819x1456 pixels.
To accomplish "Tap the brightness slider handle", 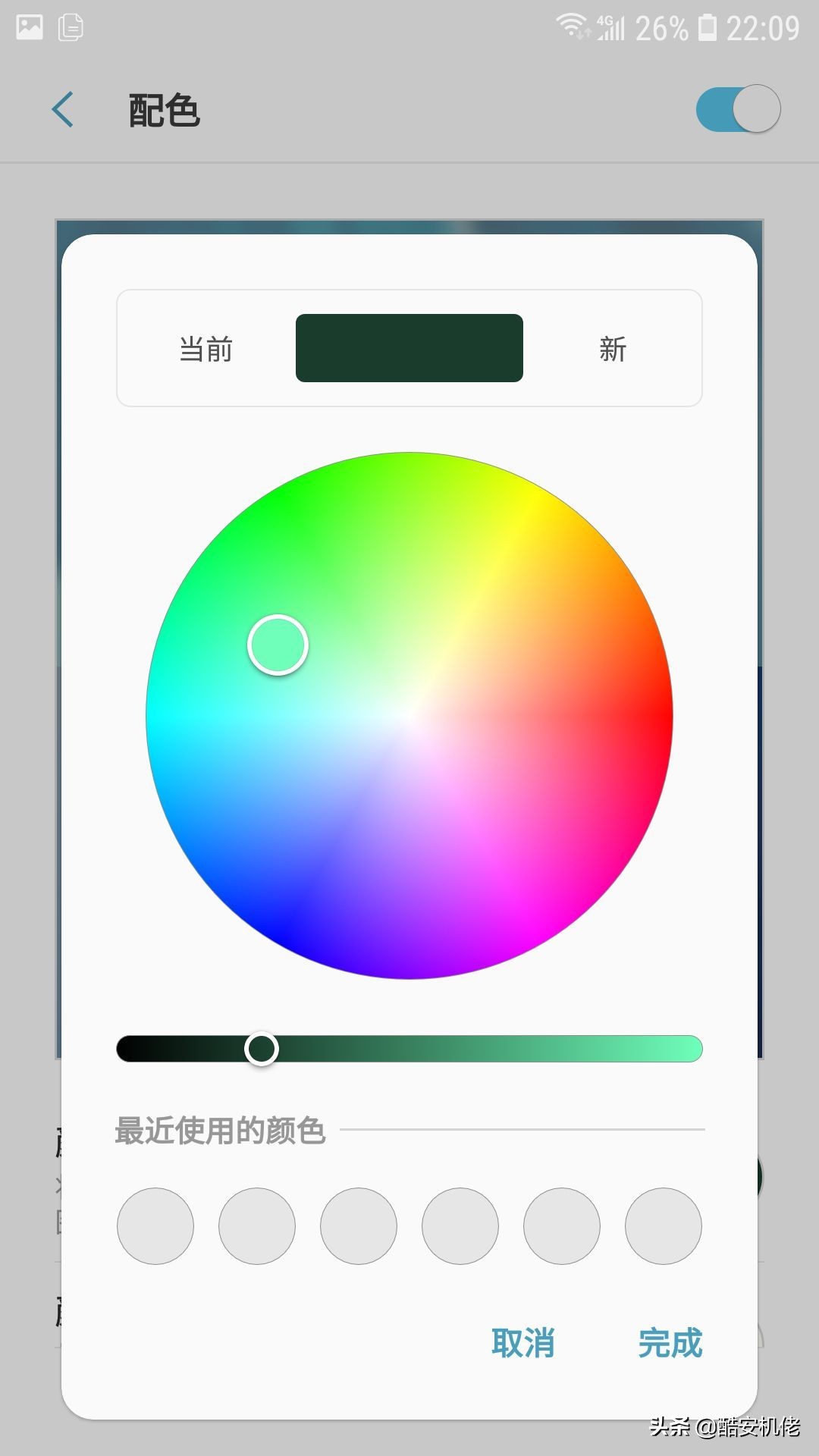I will coord(263,1049).
